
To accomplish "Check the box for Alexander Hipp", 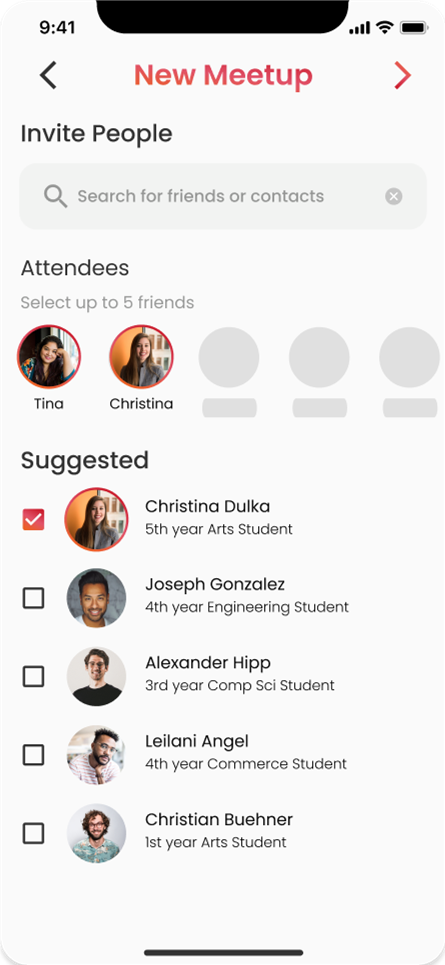I will pyautogui.click(x=33, y=676).
